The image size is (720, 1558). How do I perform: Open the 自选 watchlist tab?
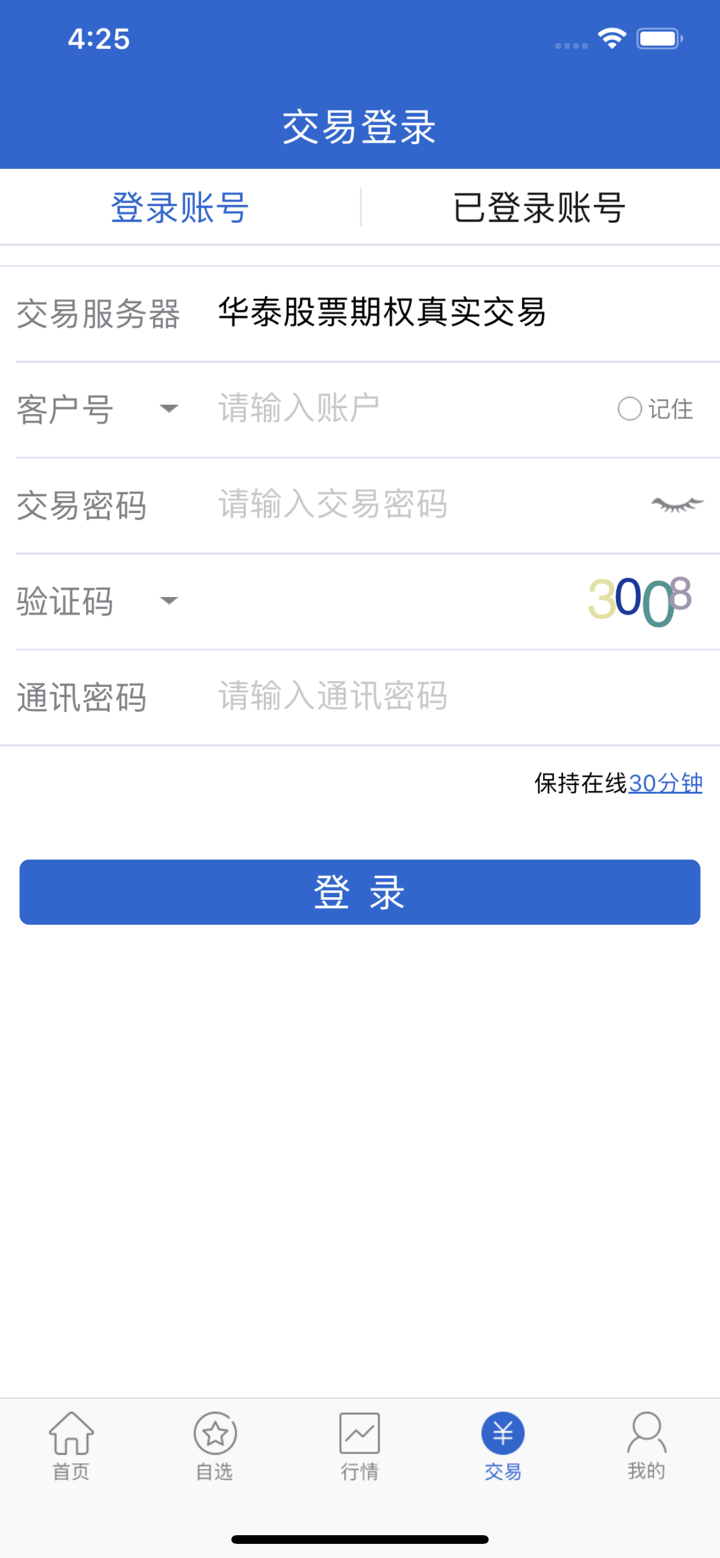coord(215,1445)
